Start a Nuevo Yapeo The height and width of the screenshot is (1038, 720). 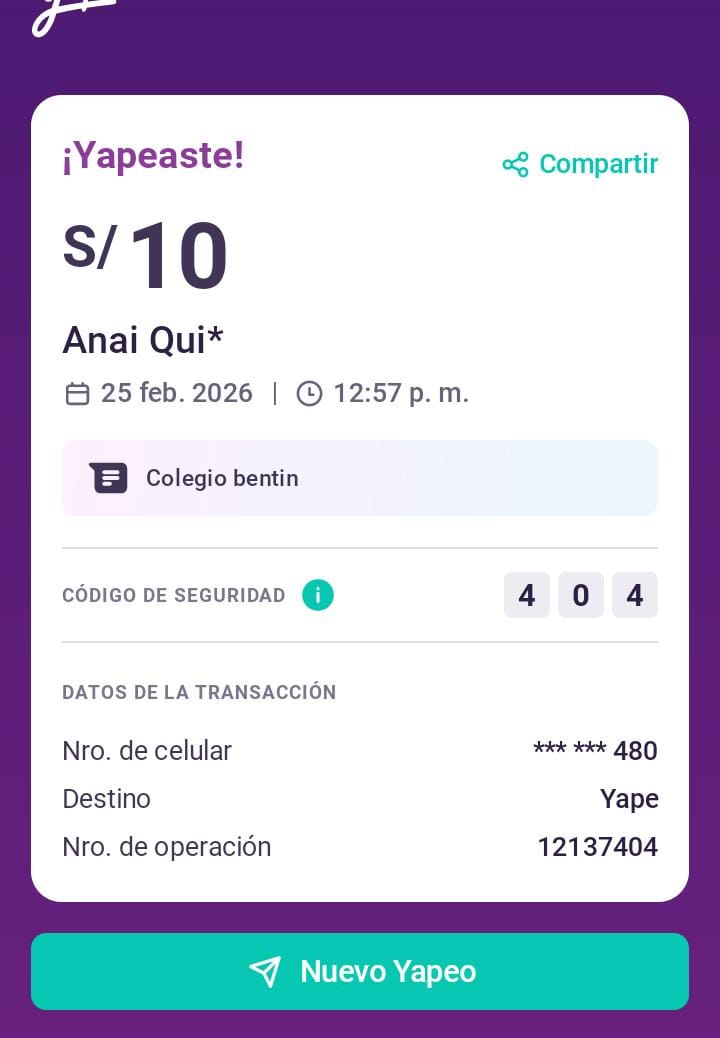point(360,971)
